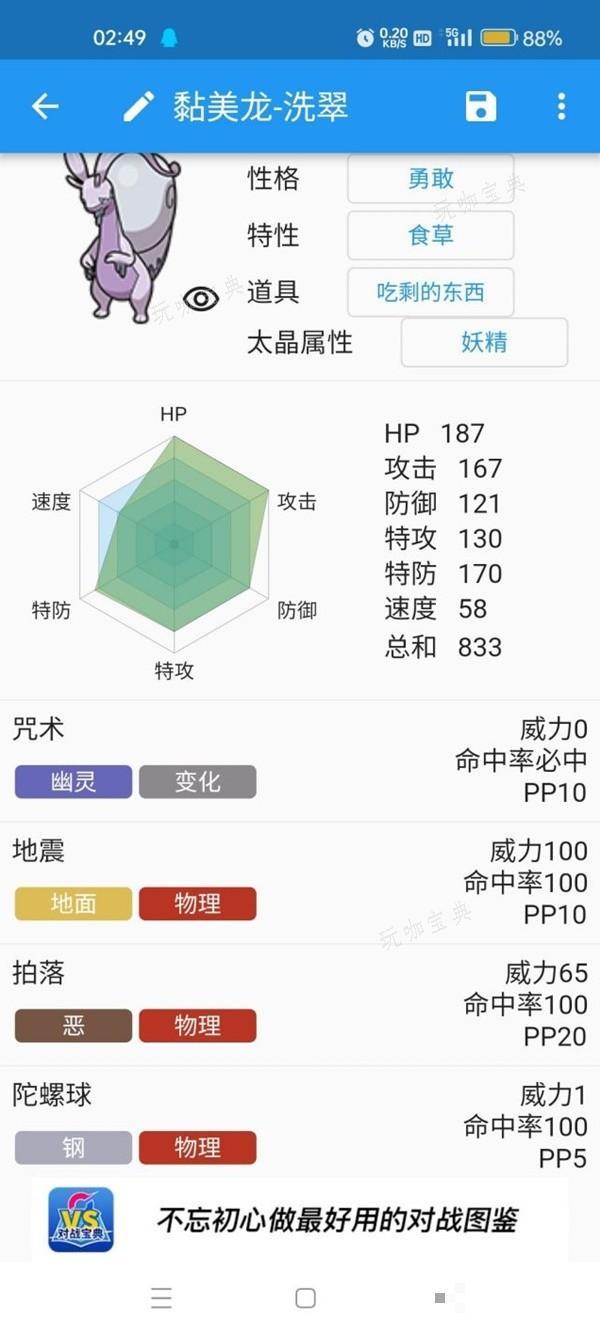This screenshot has height=1333, width=600.
Task: Go back with the arrow icon
Action: (45, 107)
